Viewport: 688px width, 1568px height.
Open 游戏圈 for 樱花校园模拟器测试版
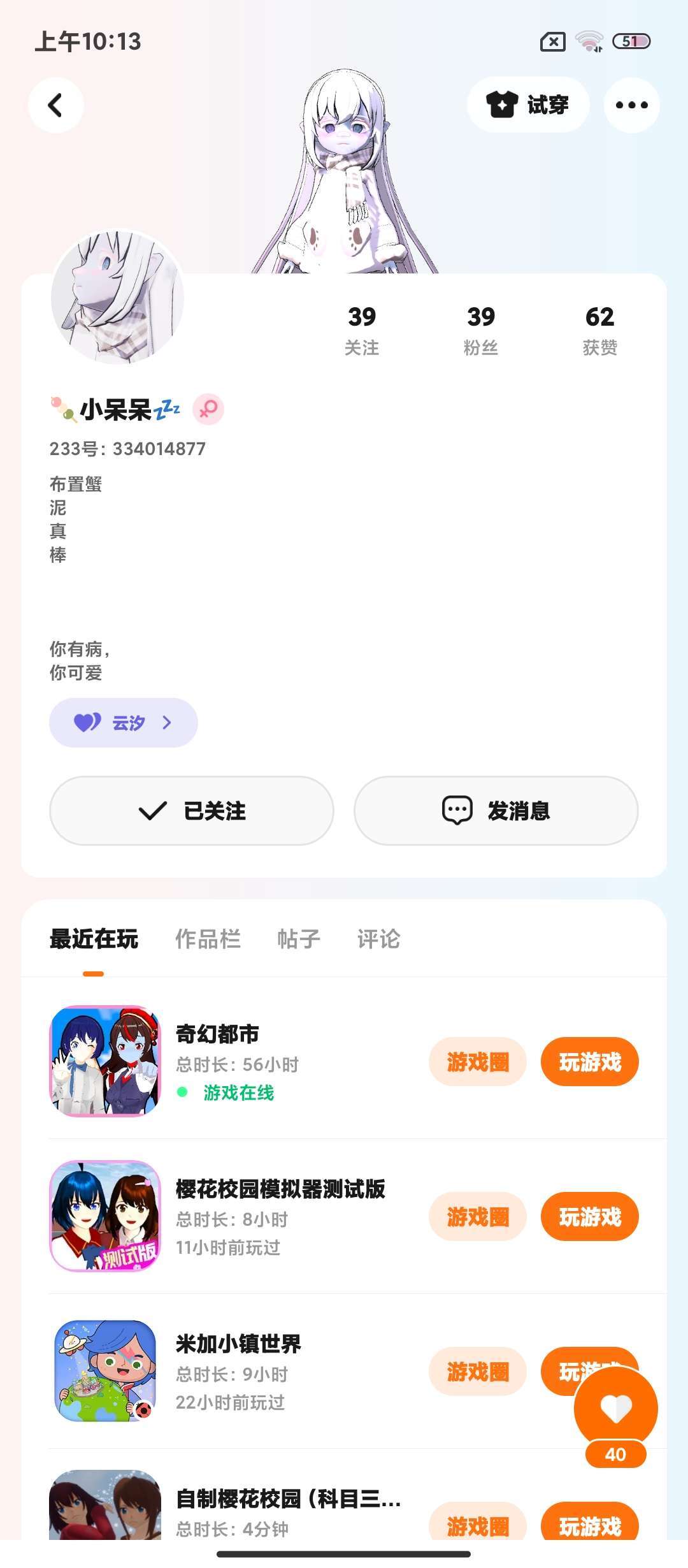click(x=478, y=1217)
